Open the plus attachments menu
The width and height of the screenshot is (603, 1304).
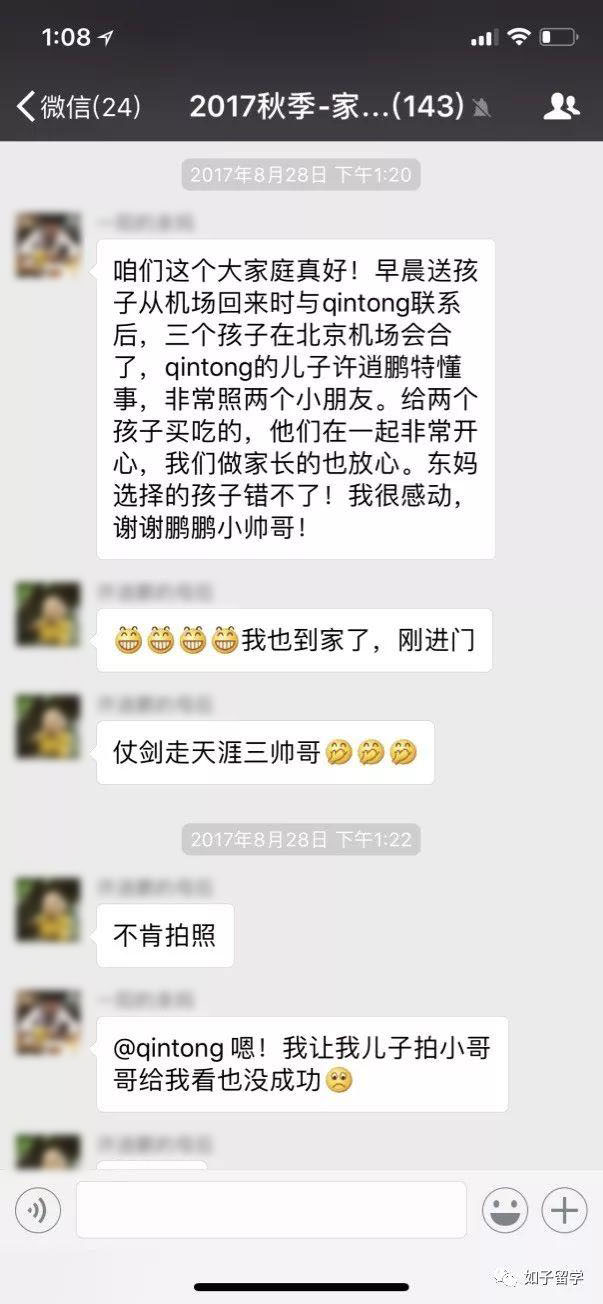pyautogui.click(x=564, y=1211)
